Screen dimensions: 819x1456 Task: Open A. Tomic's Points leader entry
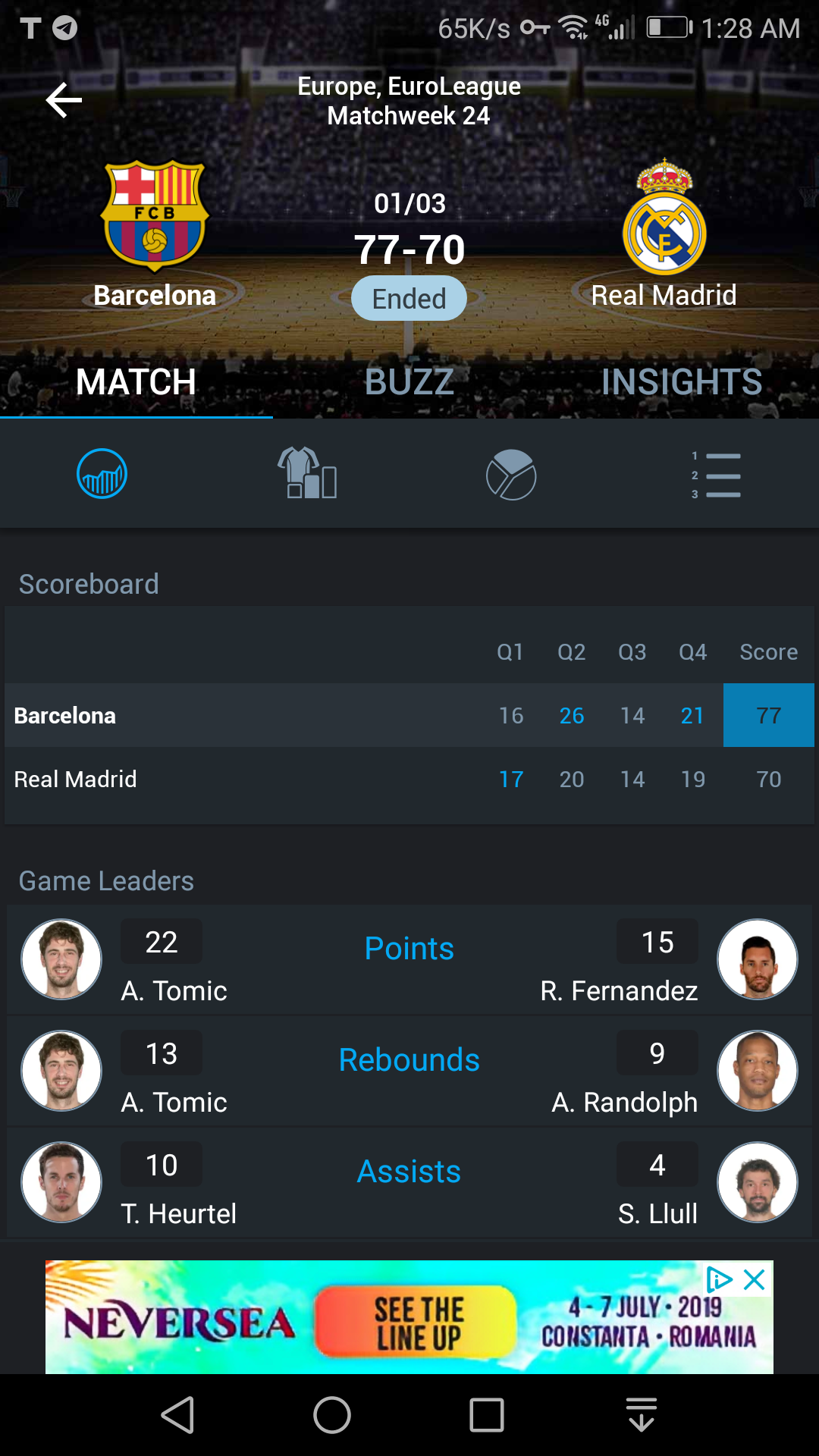(x=125, y=960)
